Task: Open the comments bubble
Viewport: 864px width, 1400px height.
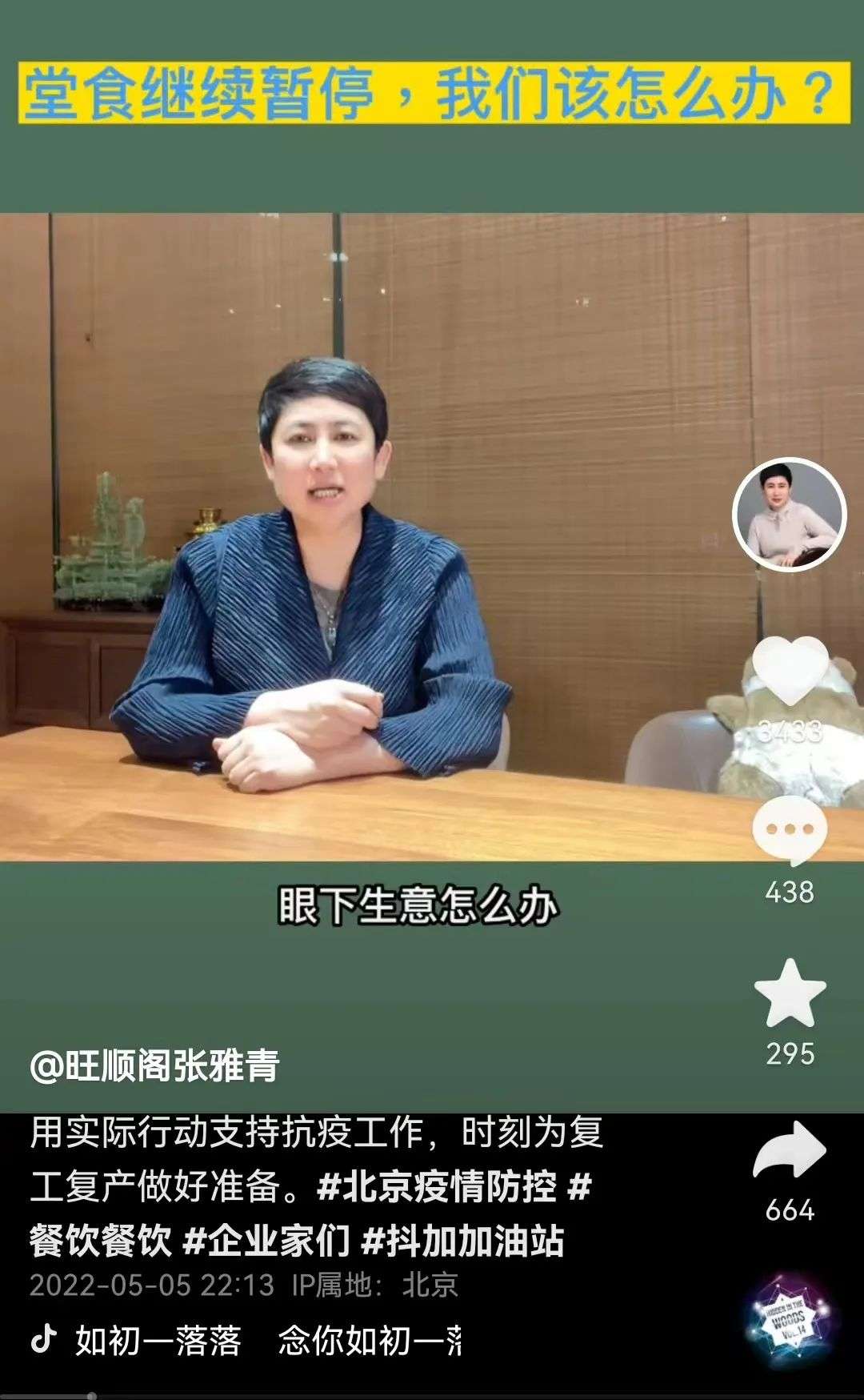Action: (790, 830)
